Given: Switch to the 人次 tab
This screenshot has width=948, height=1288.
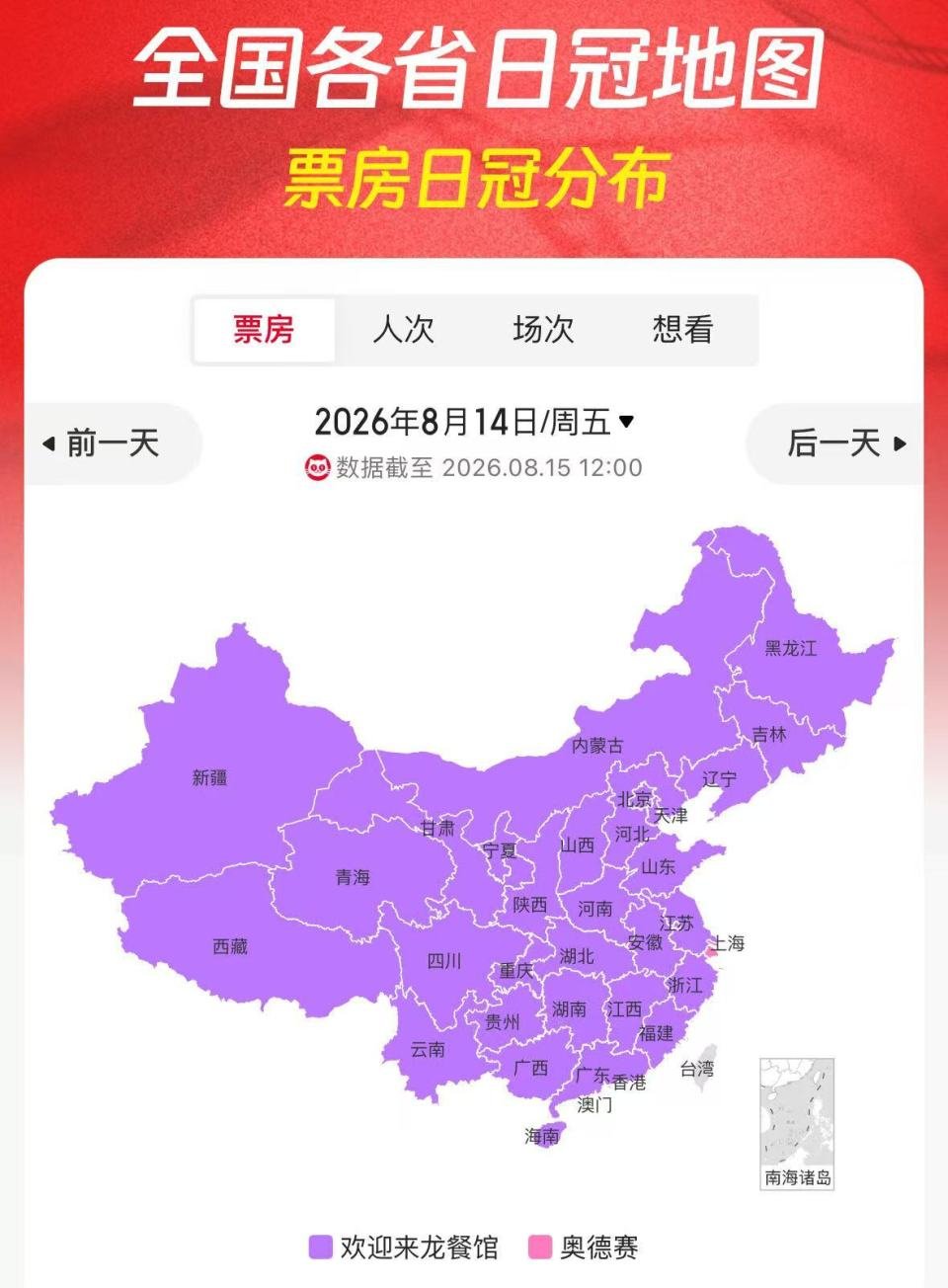Looking at the screenshot, I should pos(403,329).
